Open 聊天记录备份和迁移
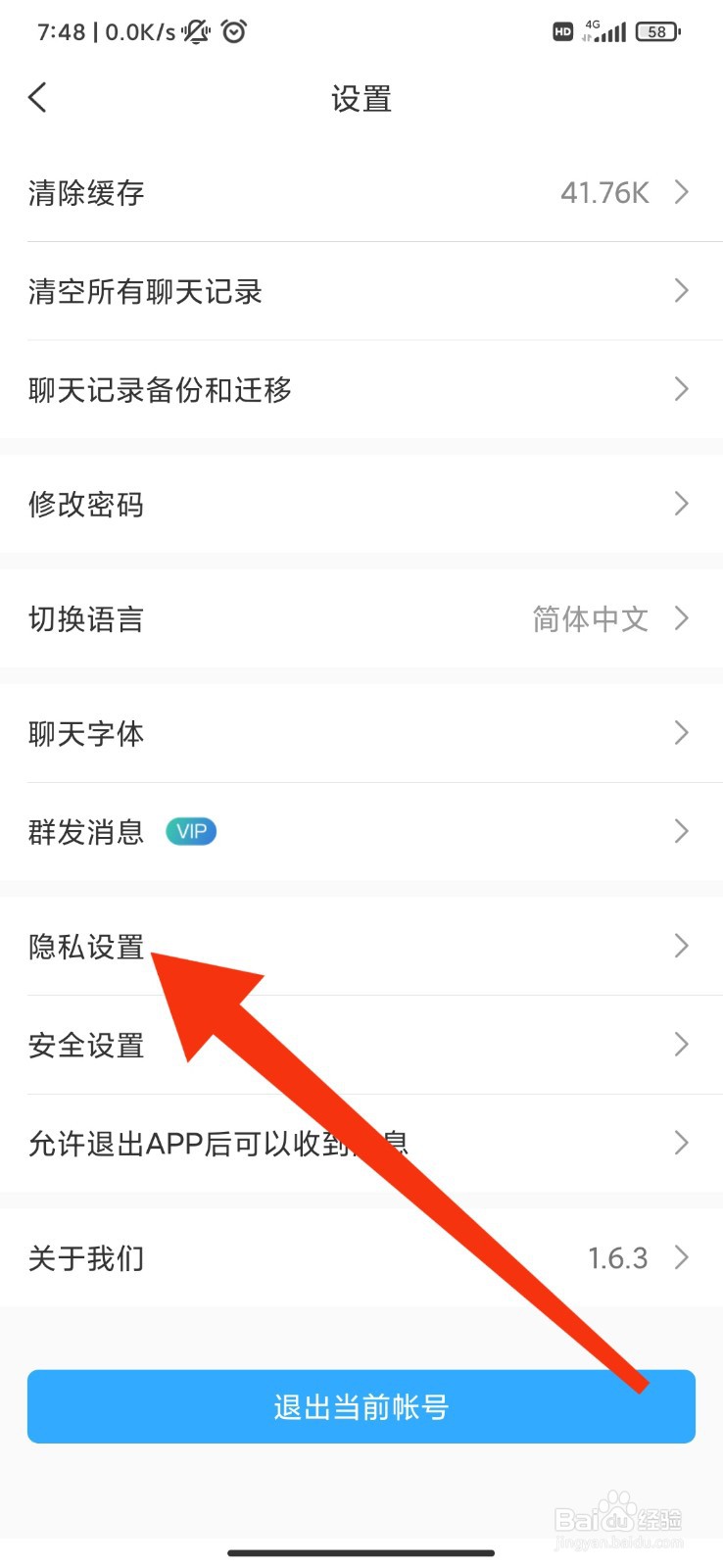Viewport: 723px width, 1568px height. 160,389
